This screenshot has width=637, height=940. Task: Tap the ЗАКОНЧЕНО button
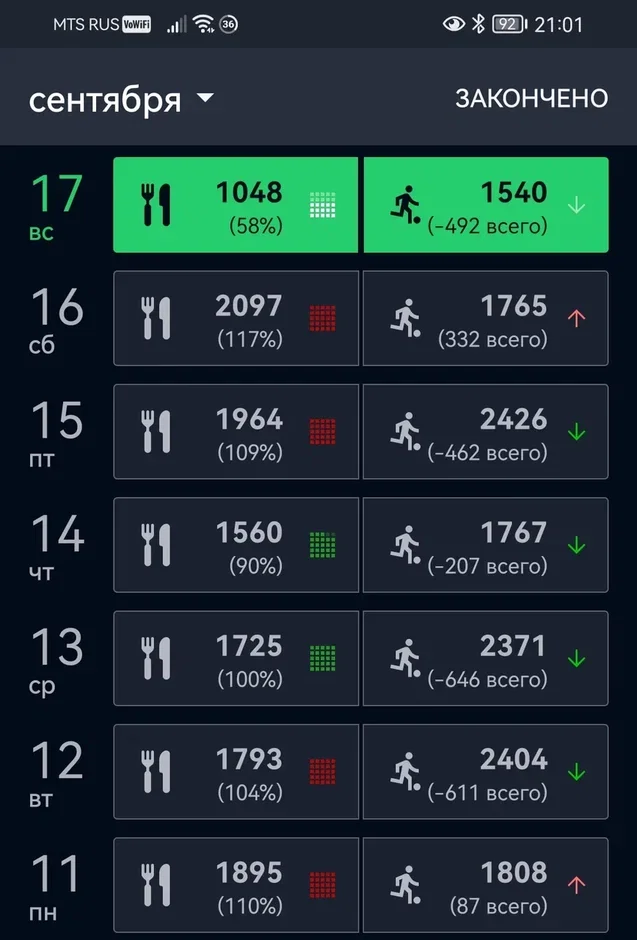coord(531,98)
